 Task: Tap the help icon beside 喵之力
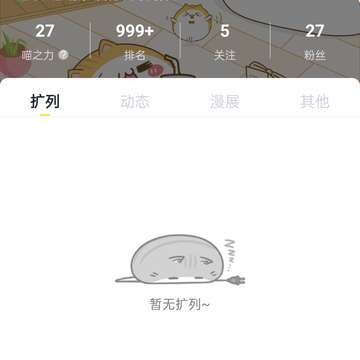(x=63, y=55)
